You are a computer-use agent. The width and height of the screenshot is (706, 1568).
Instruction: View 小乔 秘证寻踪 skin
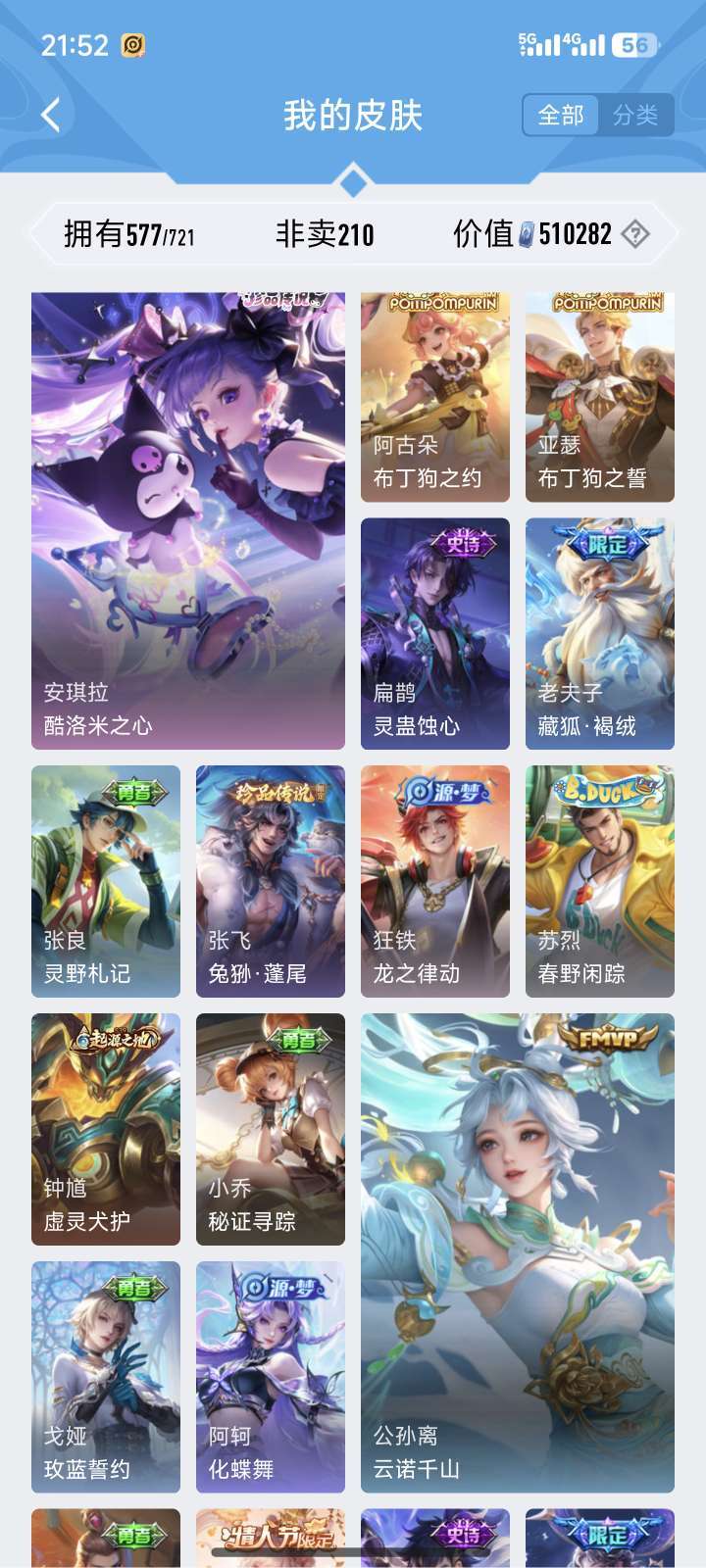click(271, 1129)
